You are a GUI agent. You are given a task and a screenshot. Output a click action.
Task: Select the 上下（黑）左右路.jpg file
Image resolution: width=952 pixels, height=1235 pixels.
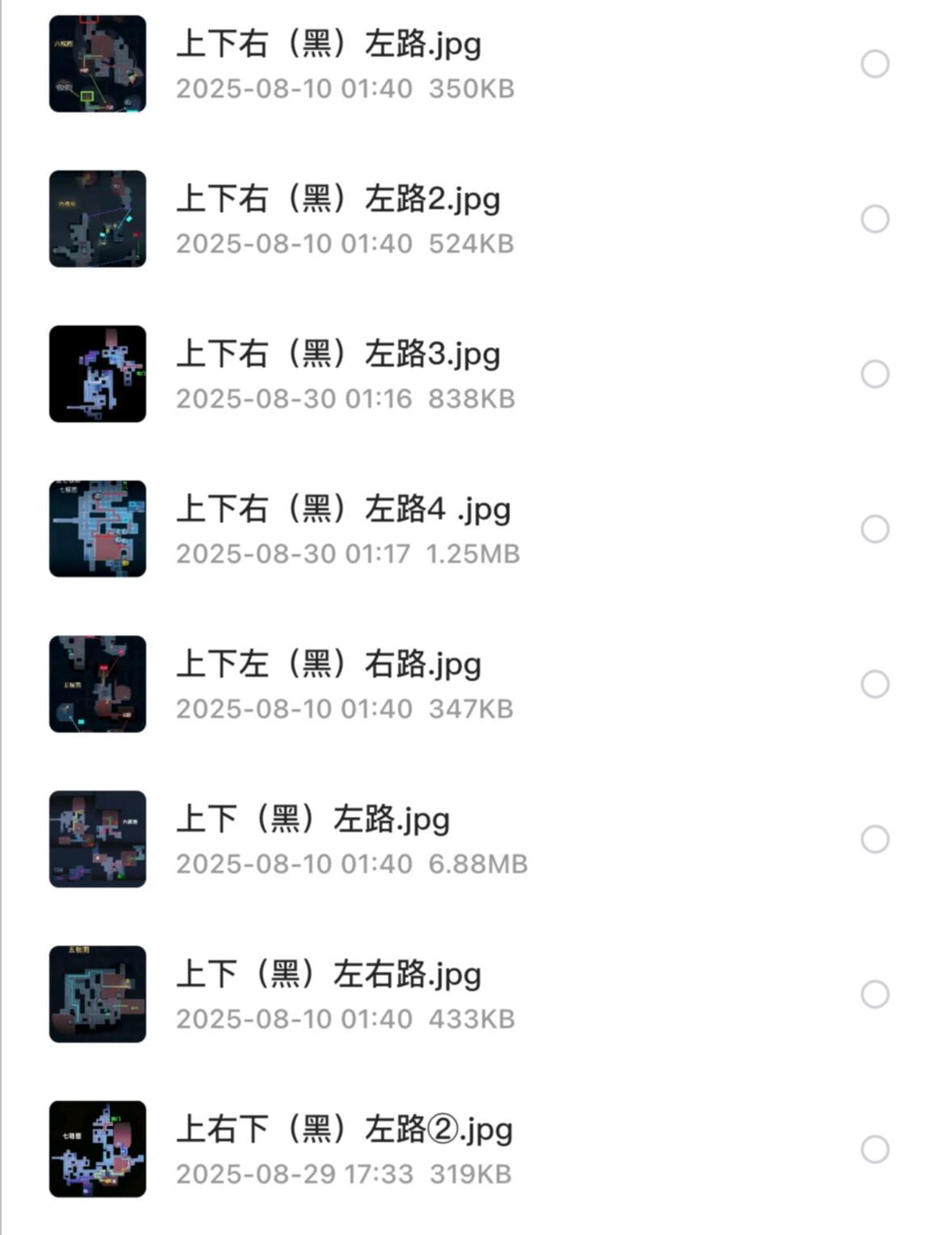(x=874, y=994)
